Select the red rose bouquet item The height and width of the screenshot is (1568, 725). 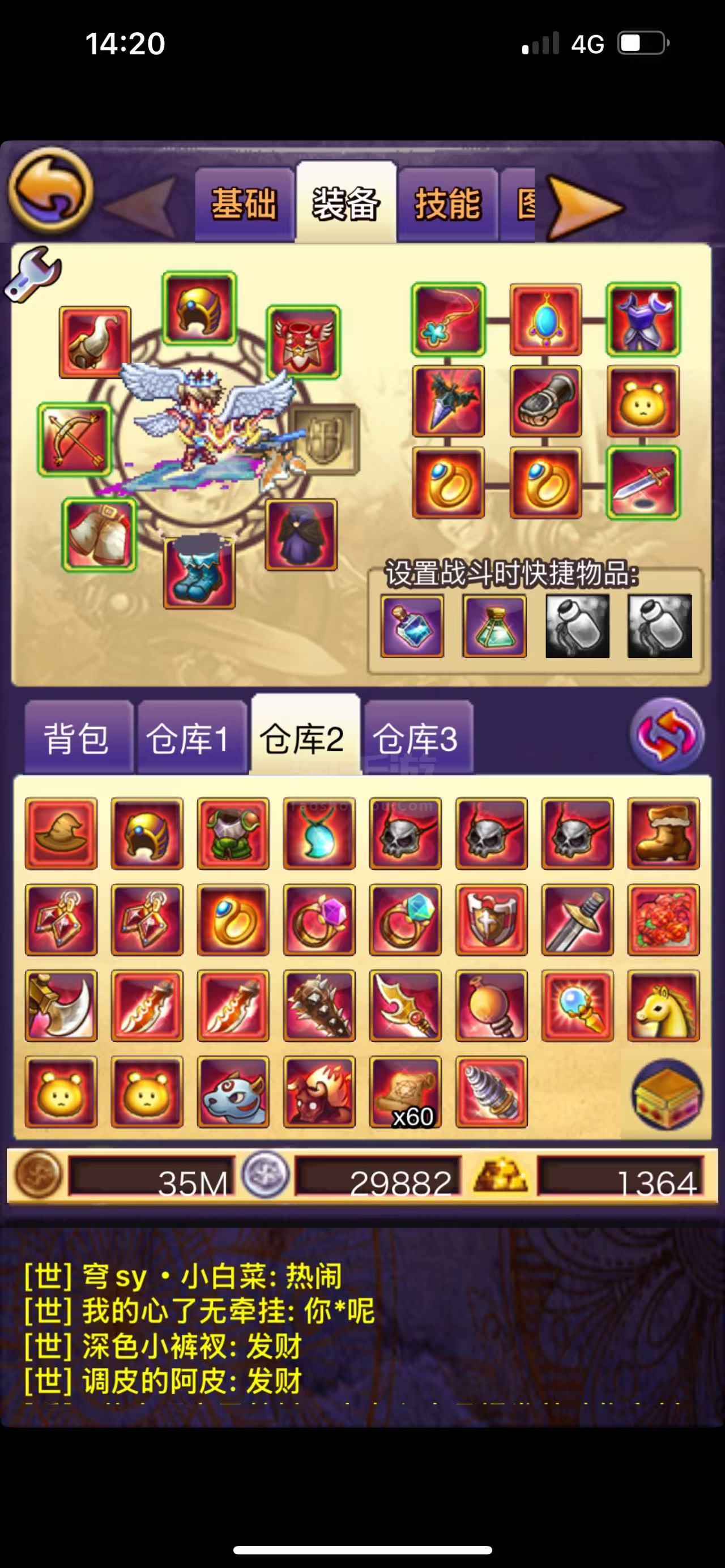click(x=663, y=920)
